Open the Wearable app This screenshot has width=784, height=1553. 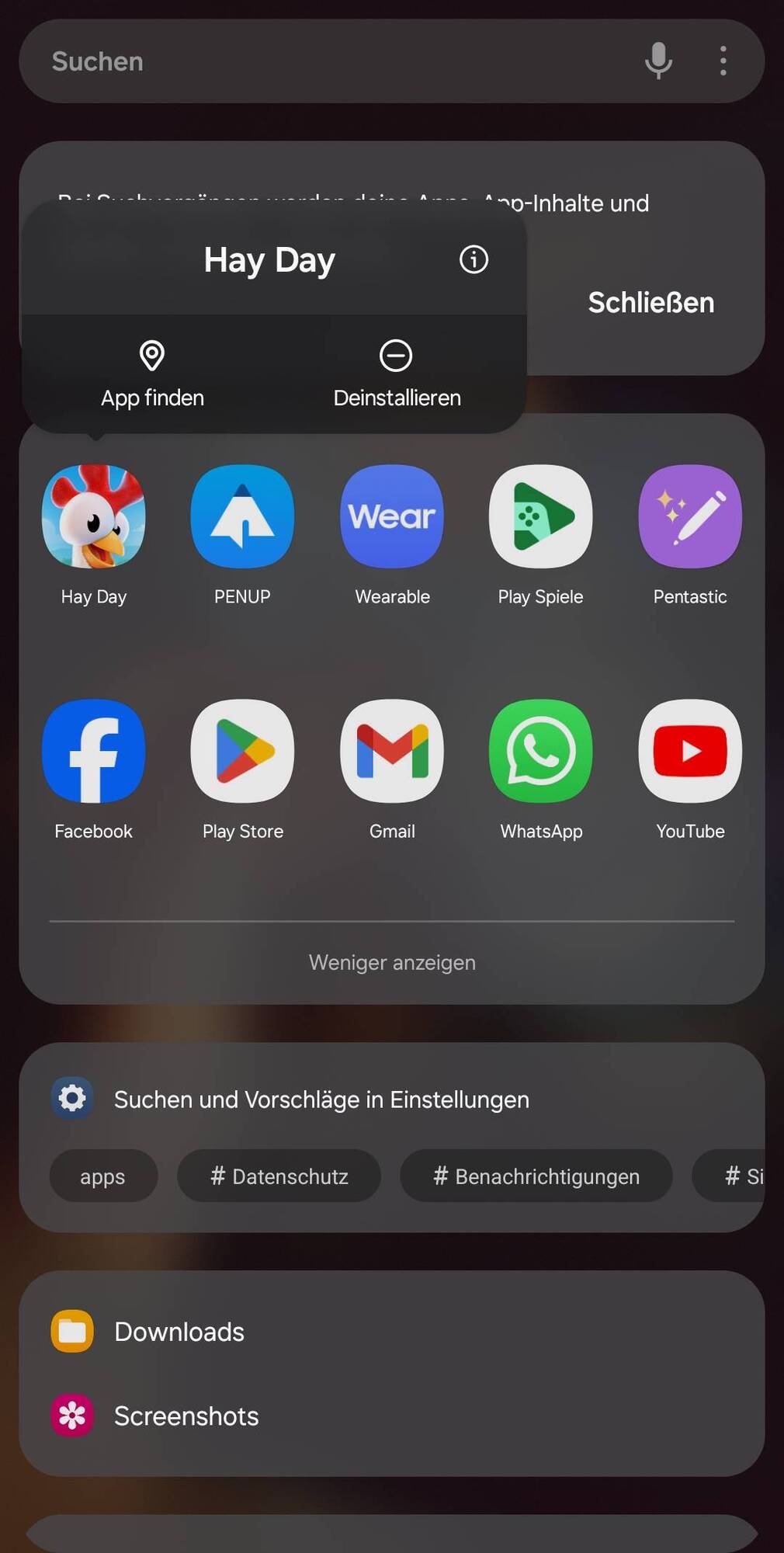click(392, 517)
